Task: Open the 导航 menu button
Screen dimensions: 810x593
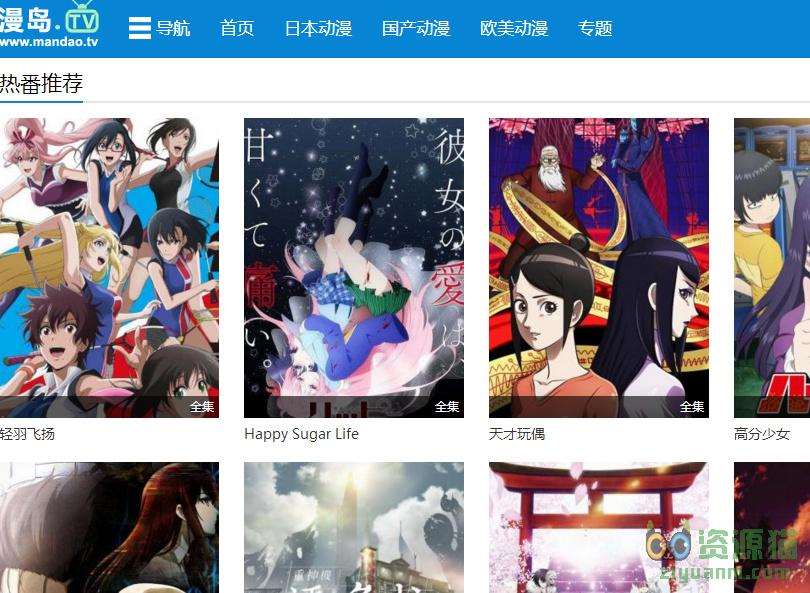Action: click(x=159, y=28)
